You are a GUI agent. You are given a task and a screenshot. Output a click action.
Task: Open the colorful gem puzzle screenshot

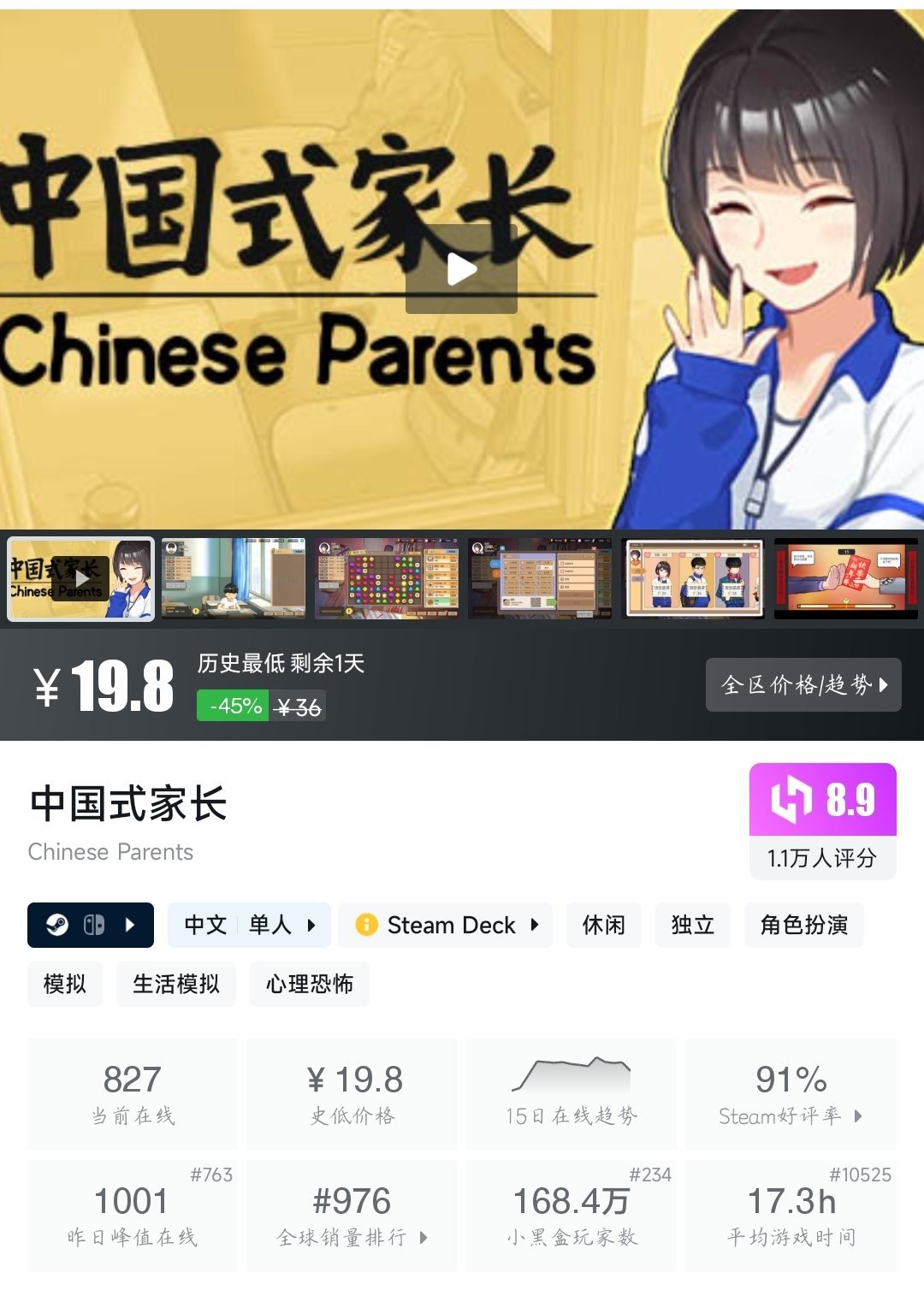(x=387, y=578)
